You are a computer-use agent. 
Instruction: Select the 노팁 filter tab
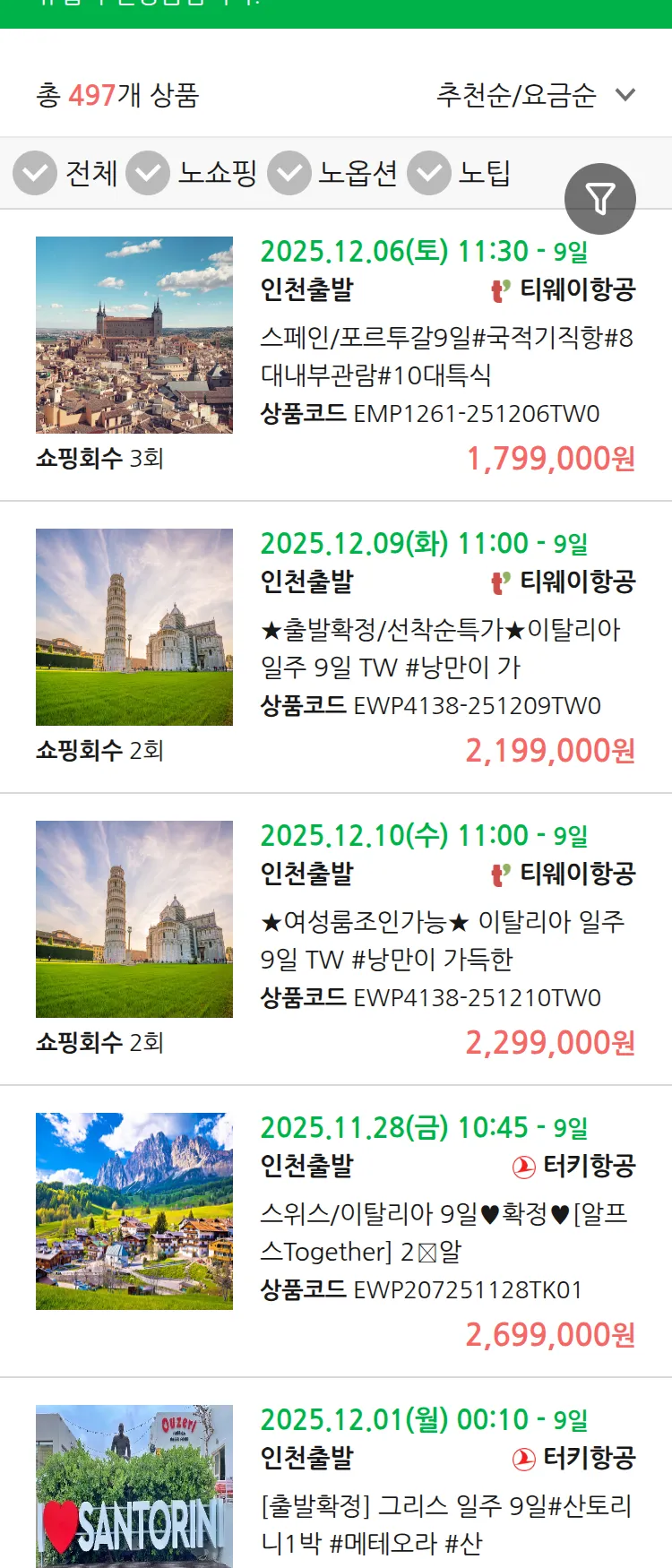click(x=486, y=172)
